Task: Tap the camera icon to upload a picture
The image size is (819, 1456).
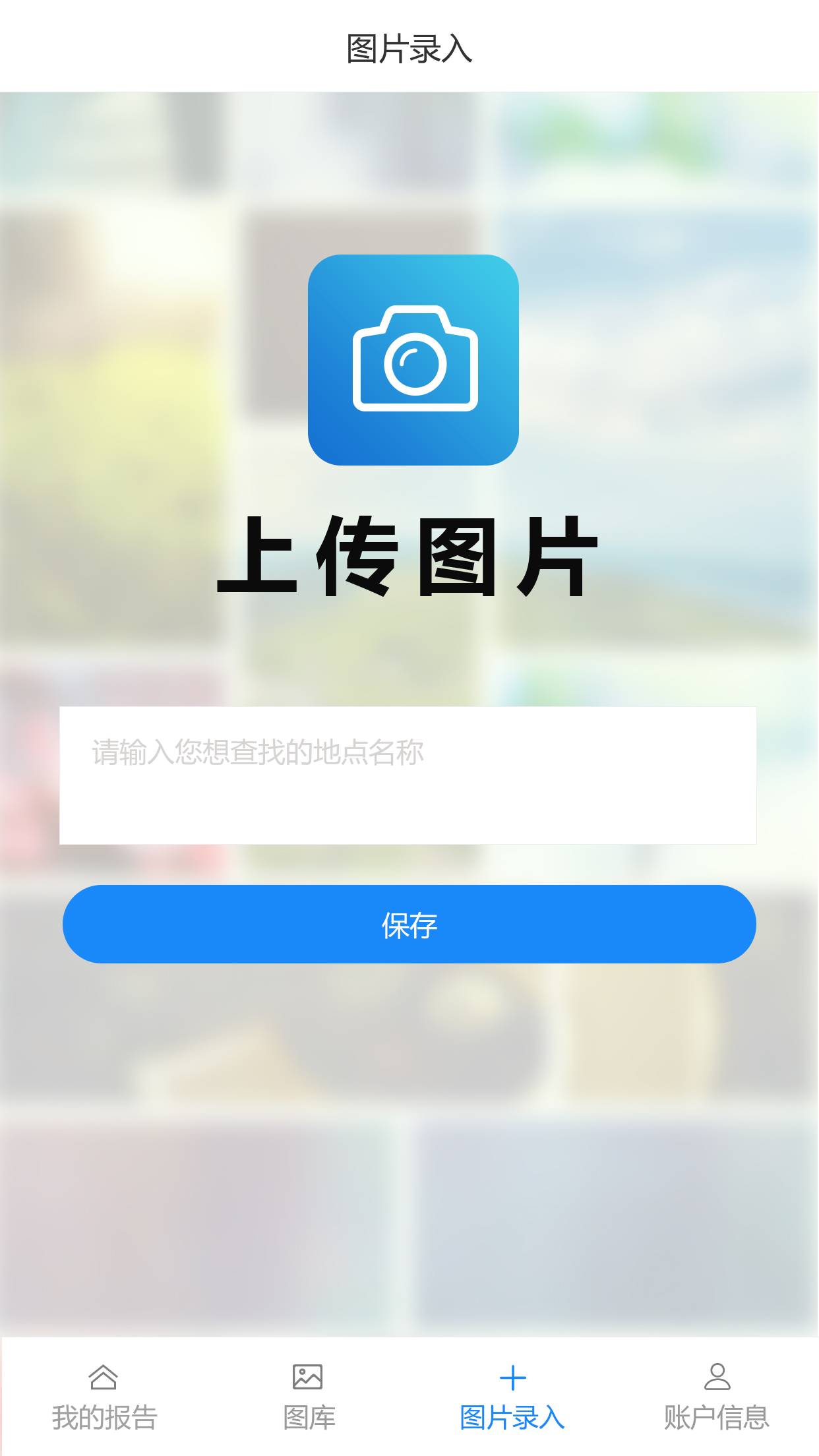Action: pyautogui.click(x=413, y=360)
